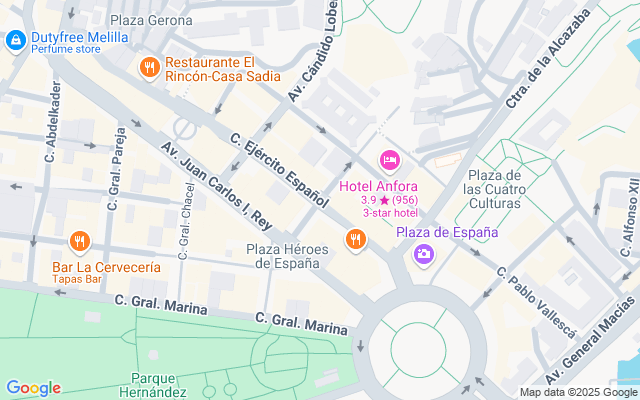Tap restaurant pin near Plaza Héroes de España

354,239
